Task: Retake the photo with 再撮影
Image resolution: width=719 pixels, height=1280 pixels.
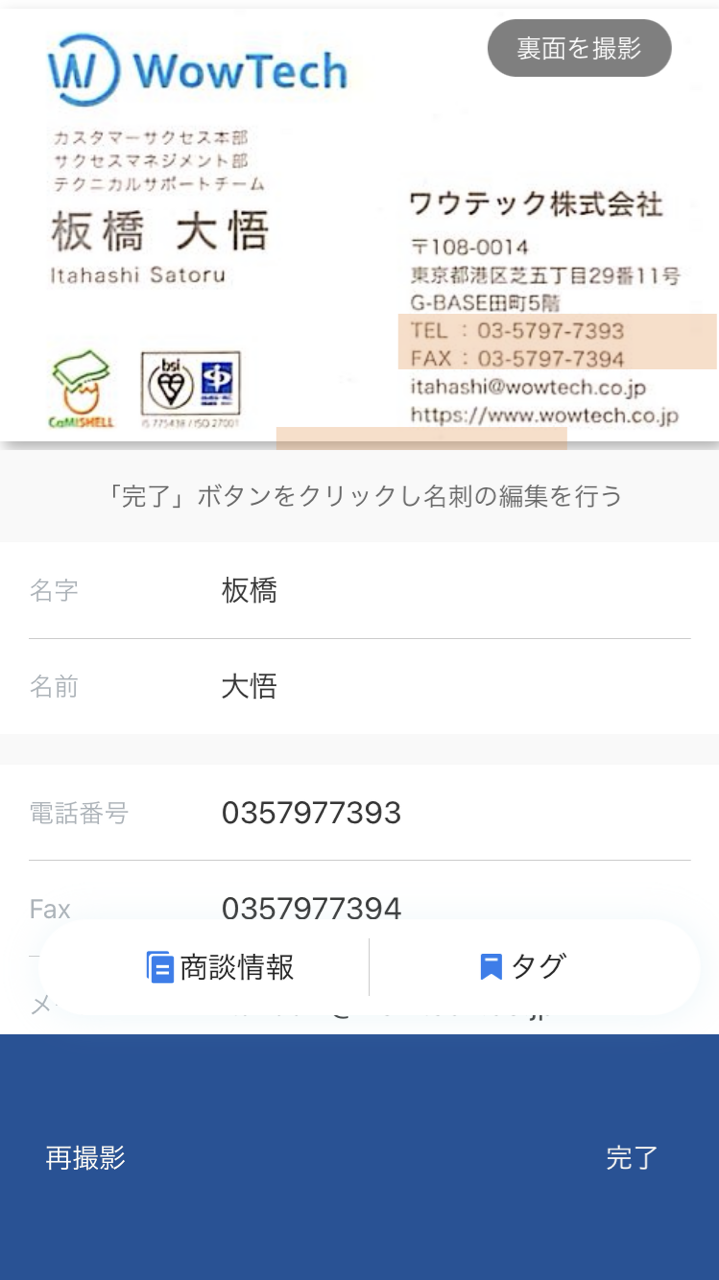Action: [86, 1158]
